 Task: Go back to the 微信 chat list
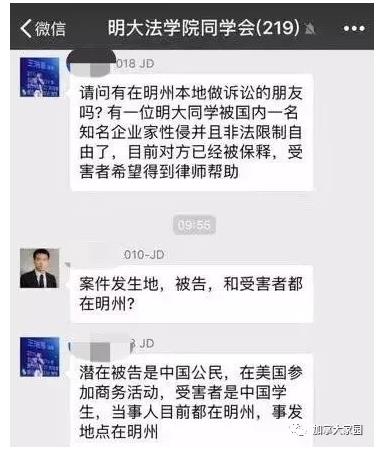[43, 28]
